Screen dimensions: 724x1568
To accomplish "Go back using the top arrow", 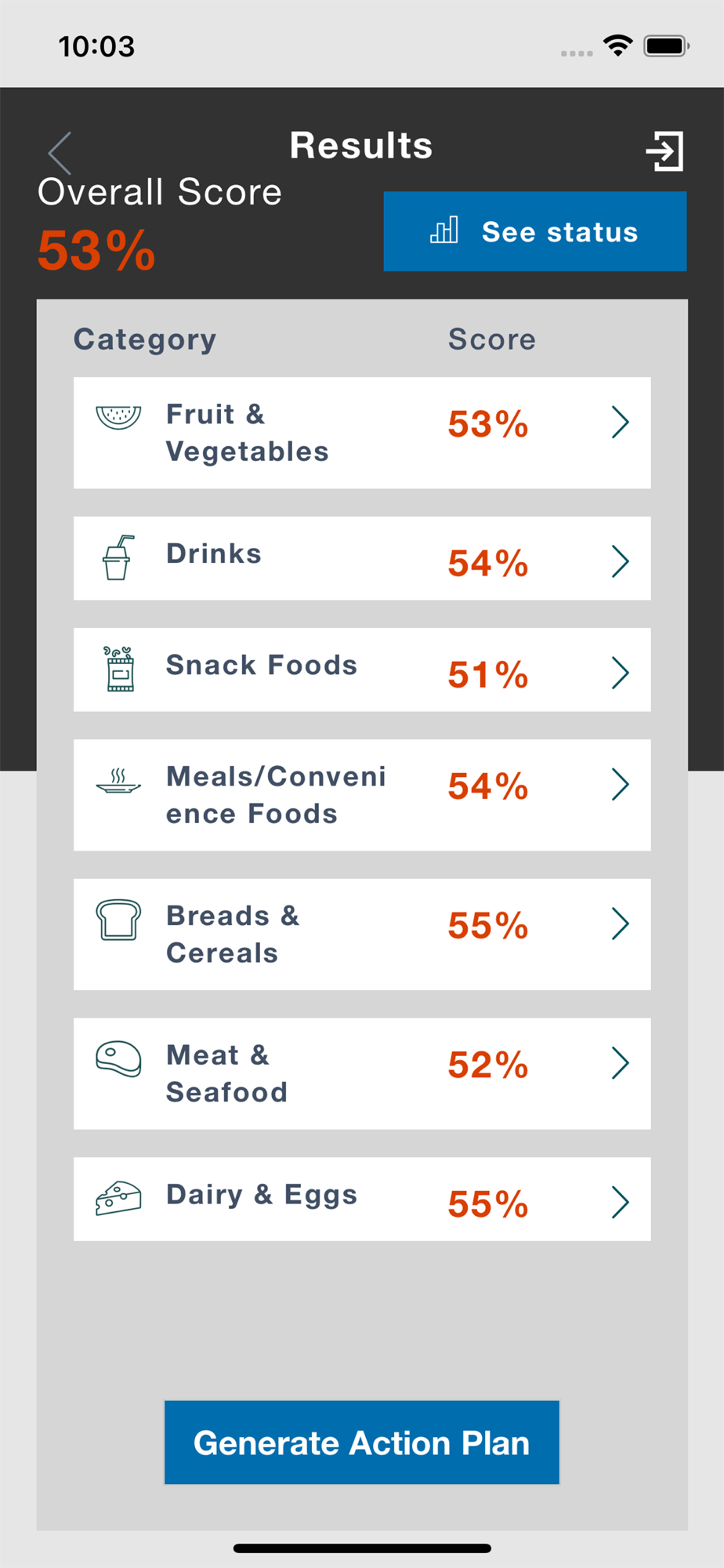I will 60,152.
